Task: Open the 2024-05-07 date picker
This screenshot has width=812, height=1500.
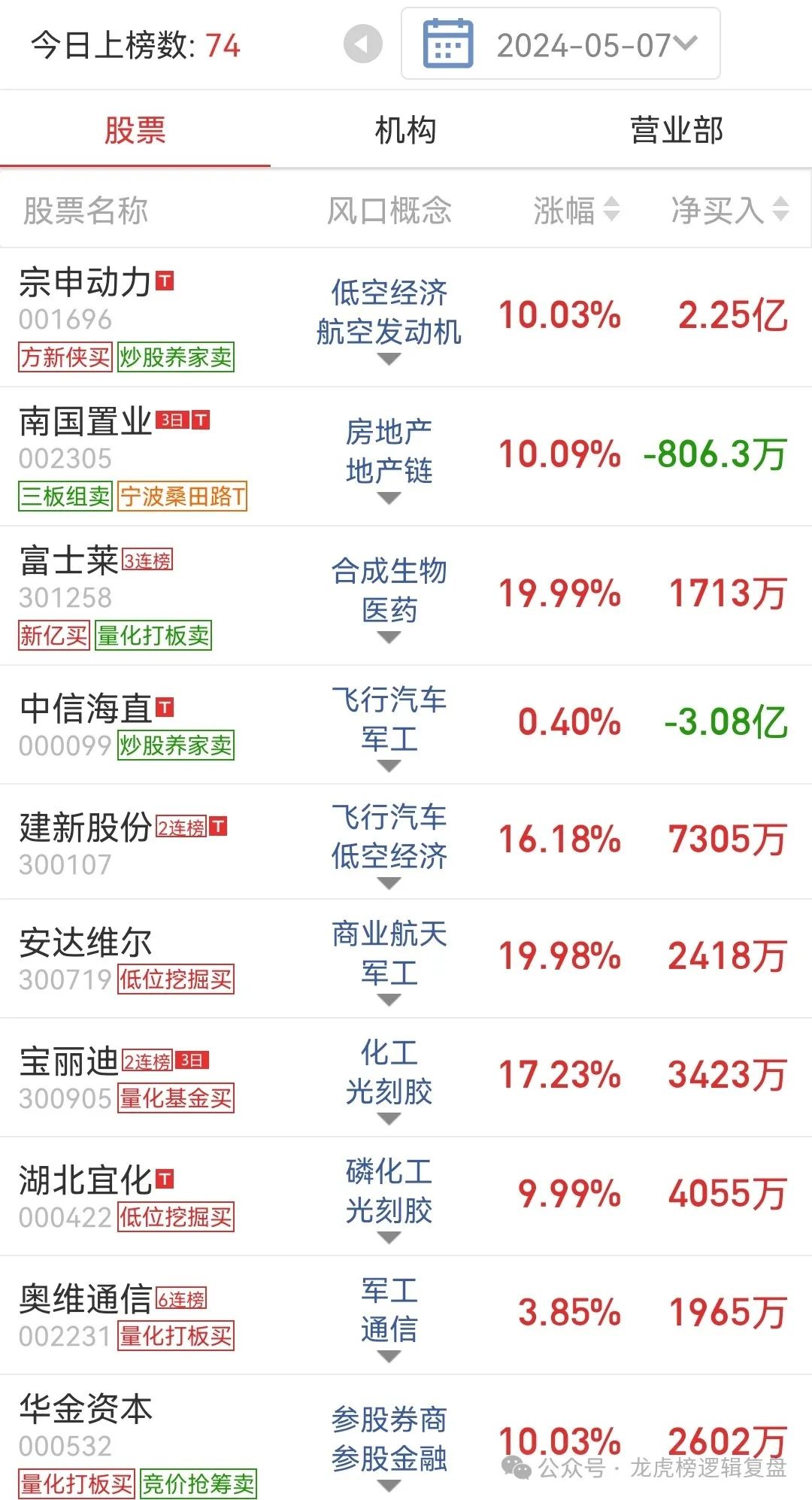Action: pos(561,44)
